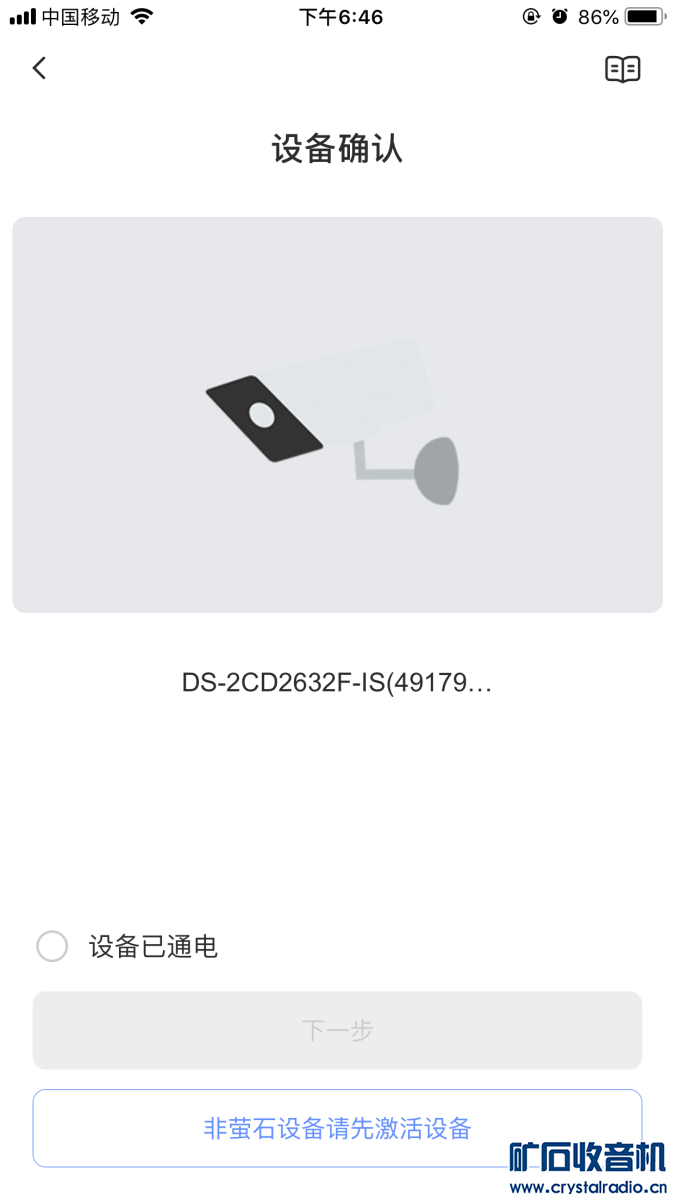
Task: Open 非萤石设备请先激活设备 option
Action: coord(337,1128)
